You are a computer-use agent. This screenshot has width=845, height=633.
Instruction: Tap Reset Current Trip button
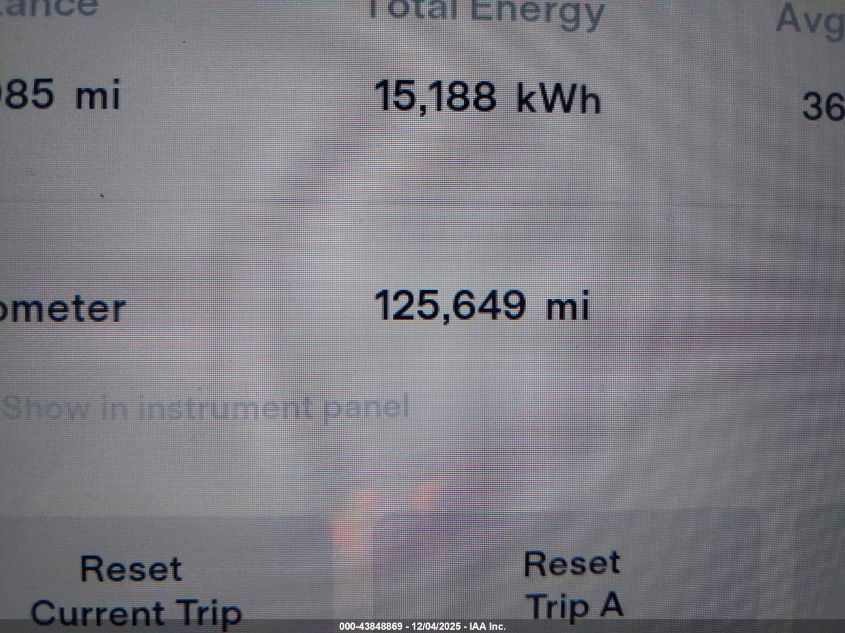tap(134, 590)
